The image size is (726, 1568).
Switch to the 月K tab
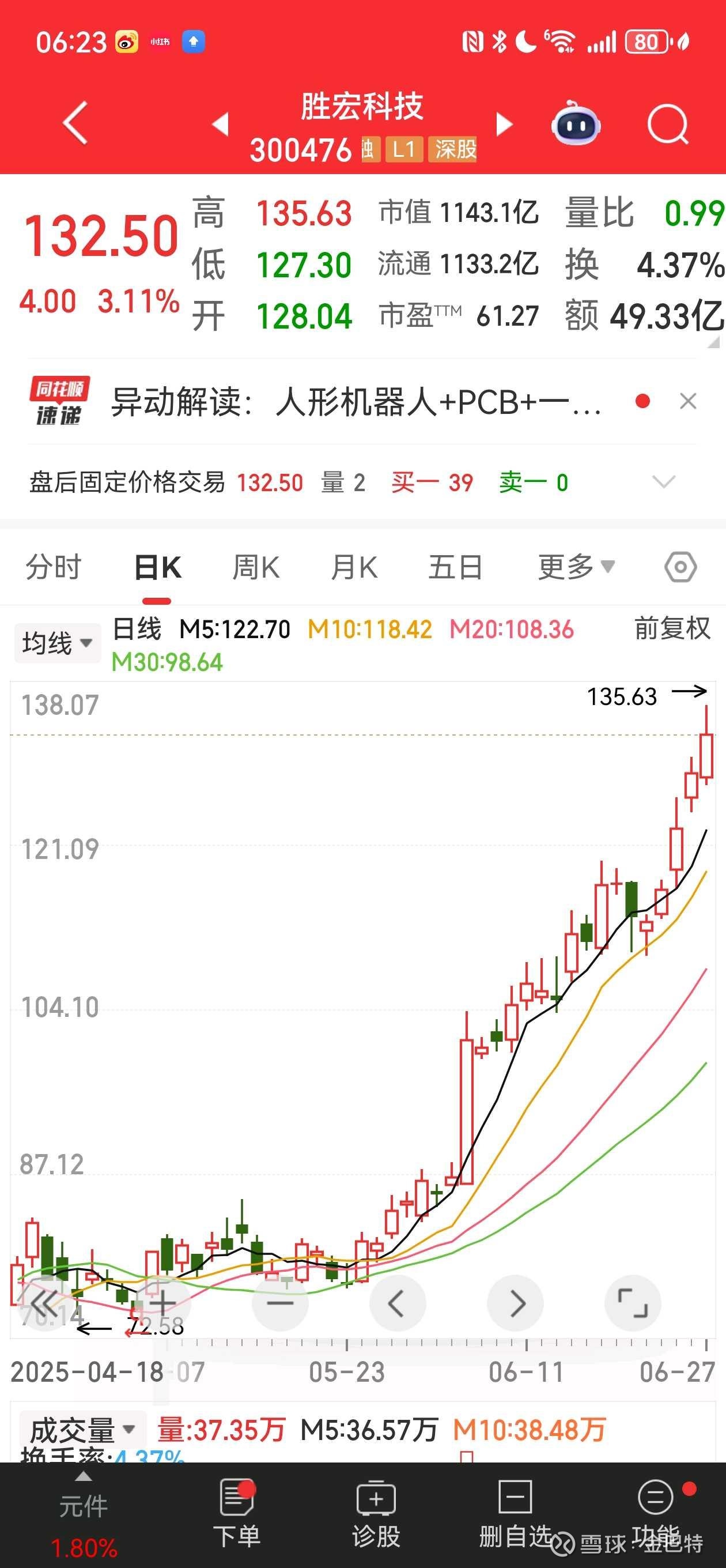pos(354,567)
